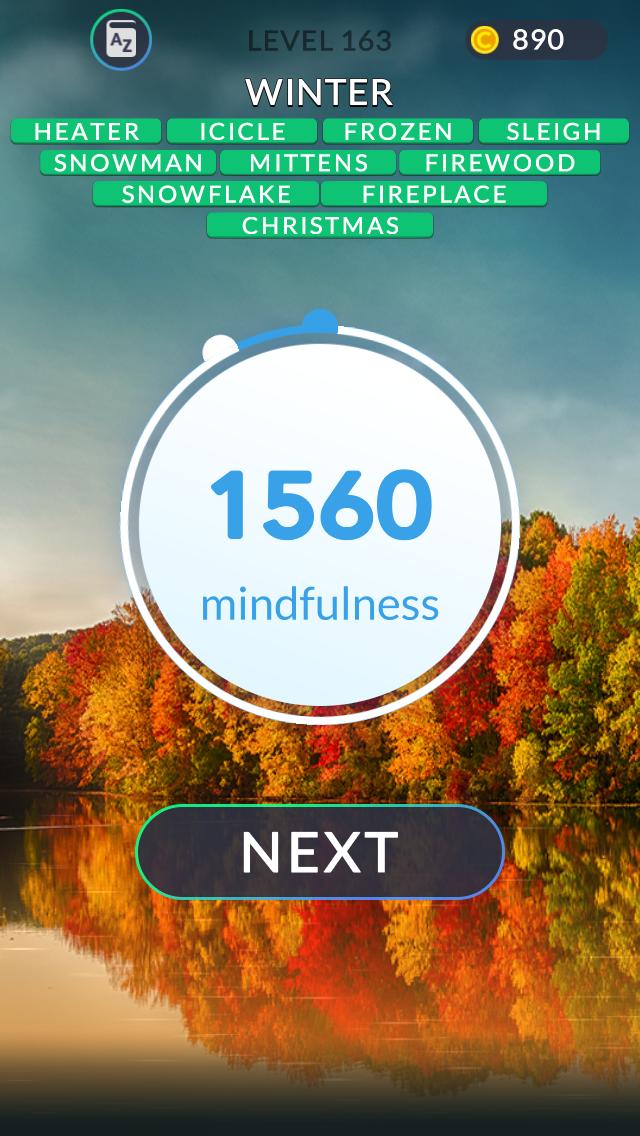Open the A-Z dictionary icon
640x1136 pixels.
[x=121, y=40]
